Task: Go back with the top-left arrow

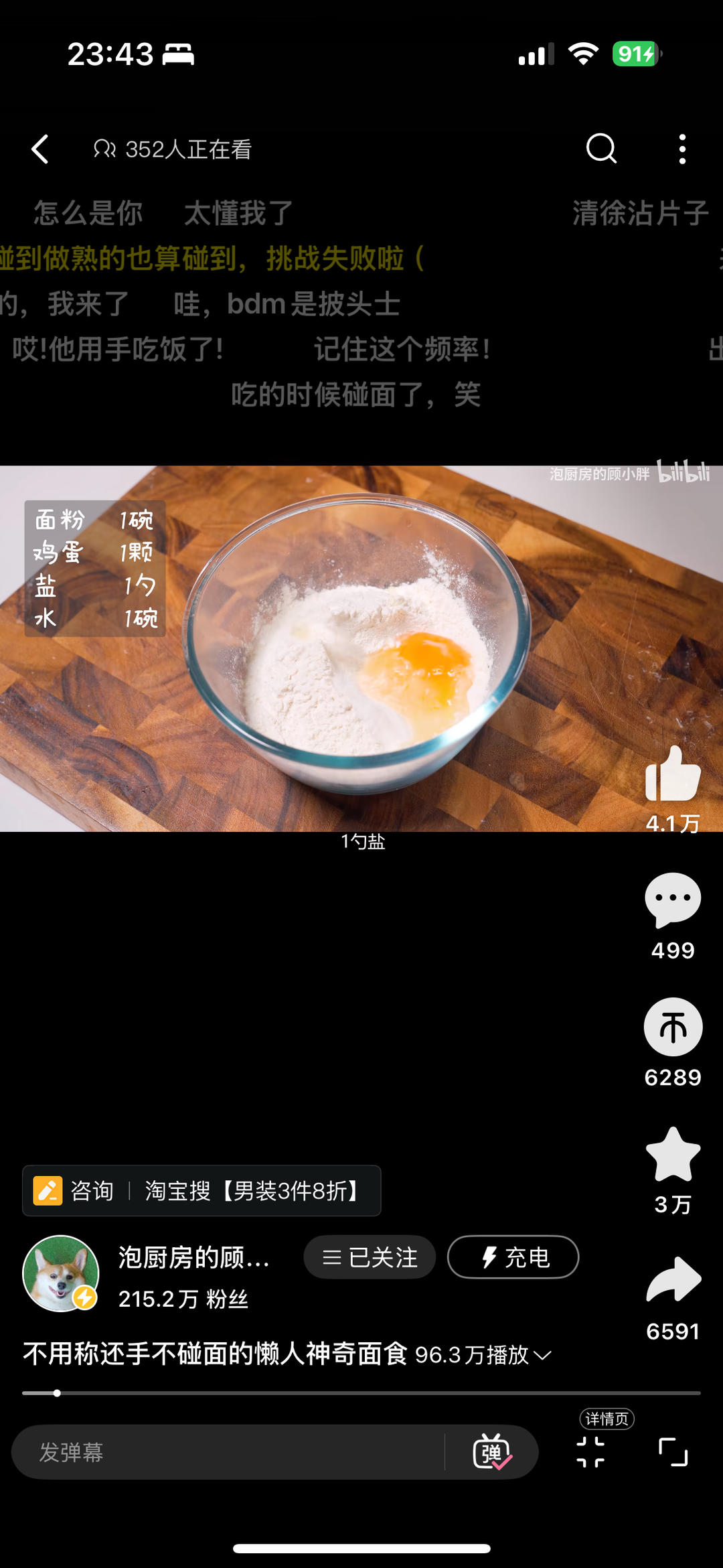Action: (x=40, y=149)
